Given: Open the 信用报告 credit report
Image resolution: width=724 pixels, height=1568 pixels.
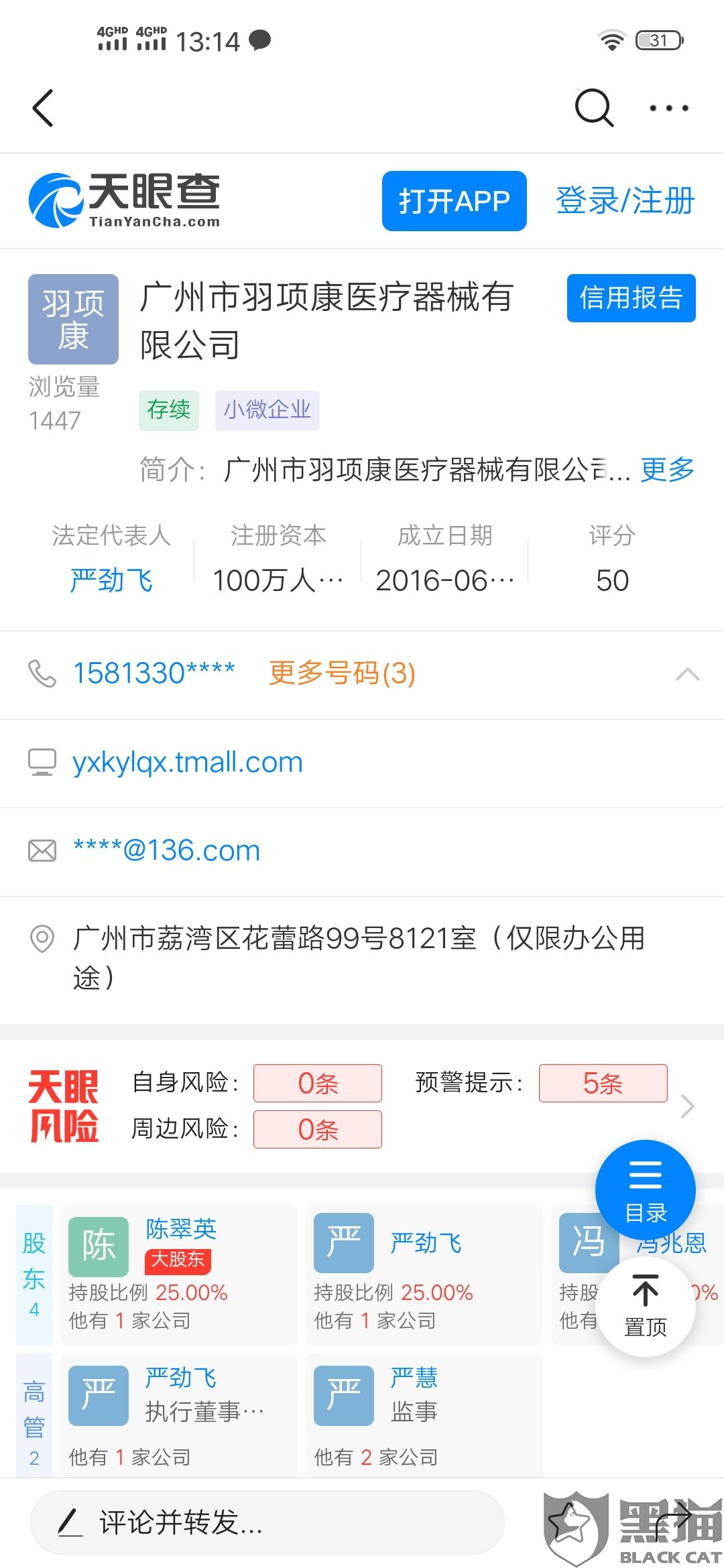Looking at the screenshot, I should pyautogui.click(x=631, y=298).
